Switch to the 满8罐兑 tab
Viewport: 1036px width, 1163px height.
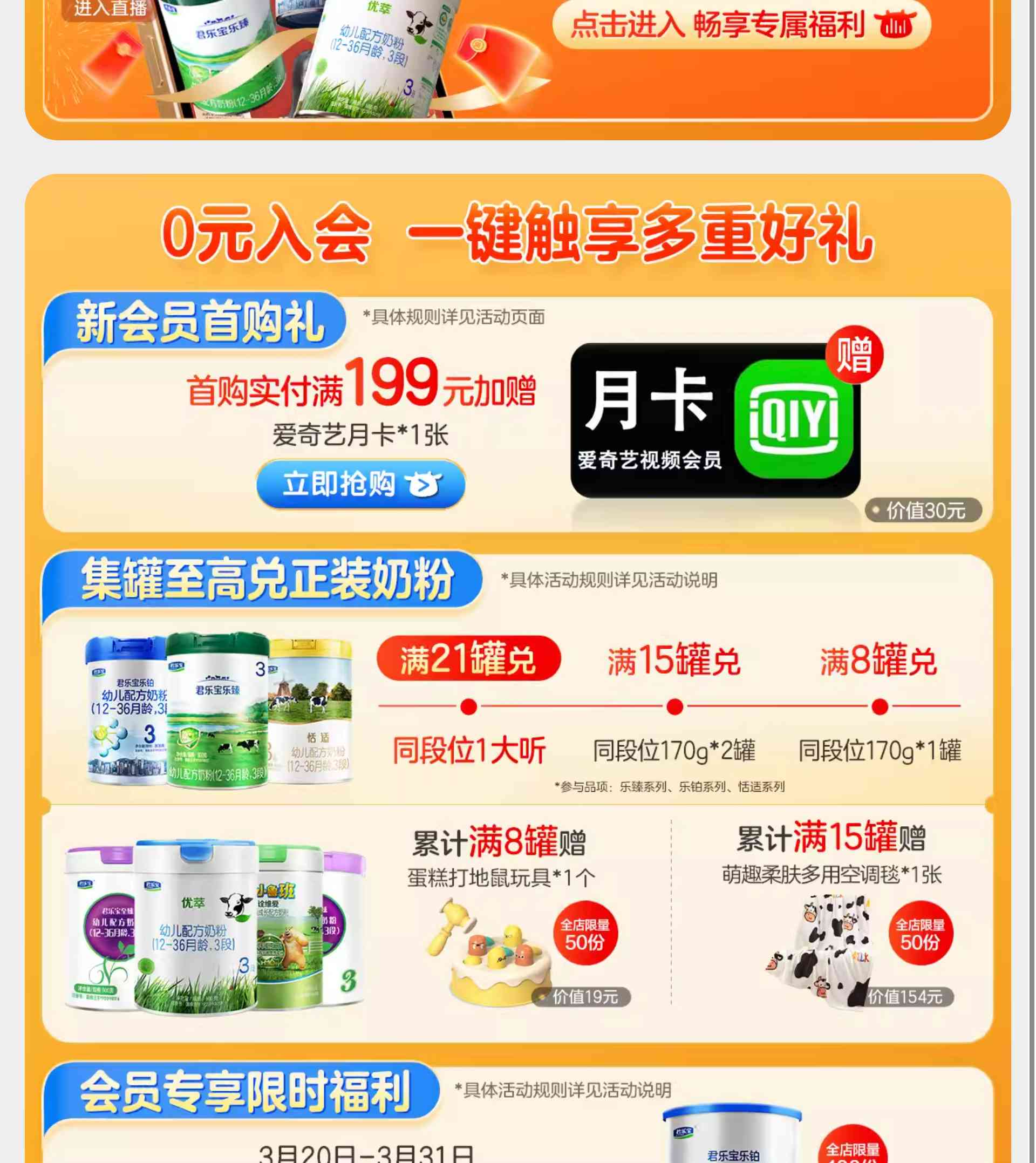[878, 661]
